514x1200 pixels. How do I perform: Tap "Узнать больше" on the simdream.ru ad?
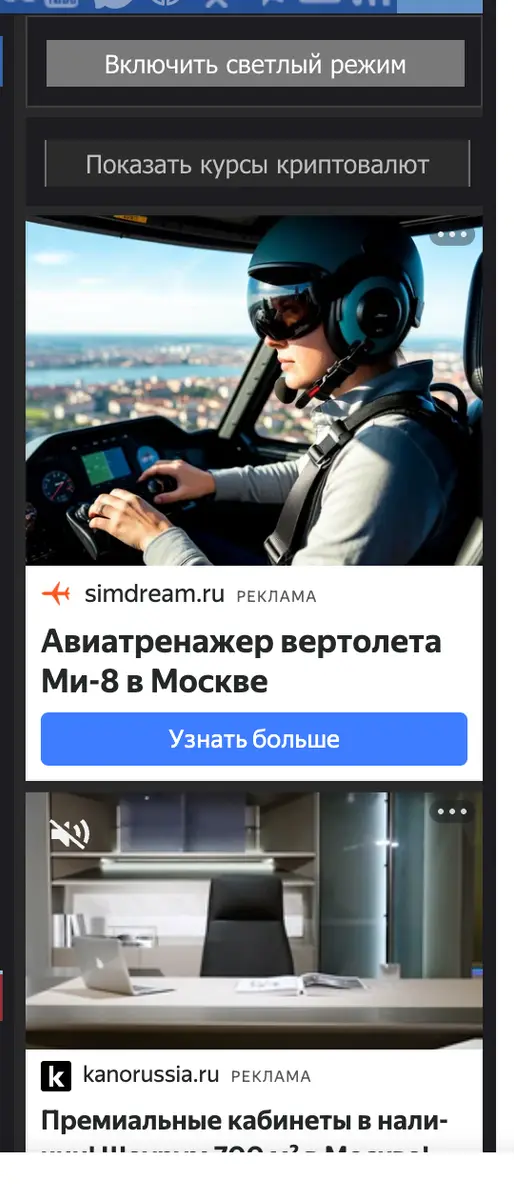click(254, 739)
